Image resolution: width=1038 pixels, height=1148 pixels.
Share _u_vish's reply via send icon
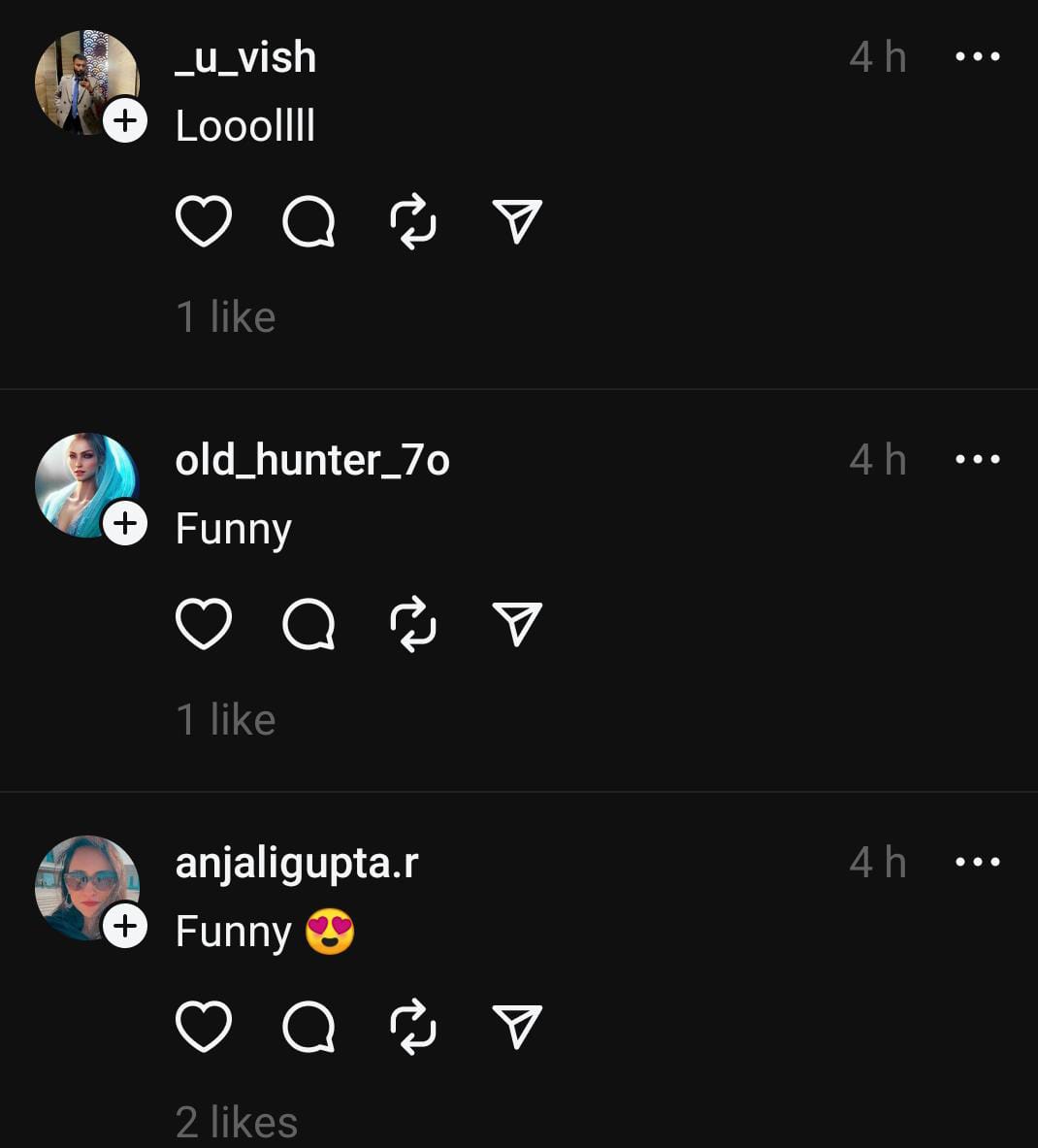click(x=517, y=221)
